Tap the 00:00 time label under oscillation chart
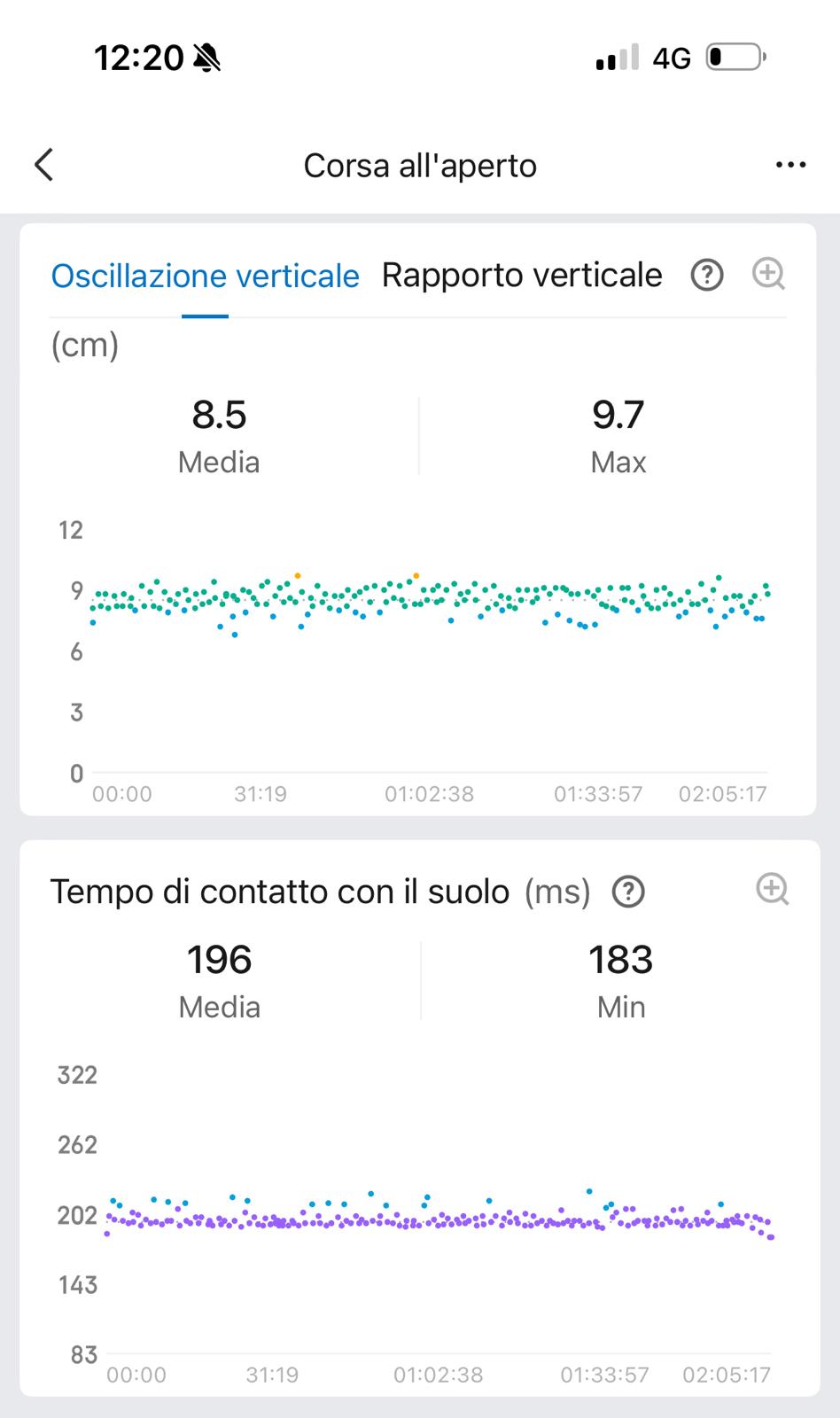840x1418 pixels. [x=121, y=793]
